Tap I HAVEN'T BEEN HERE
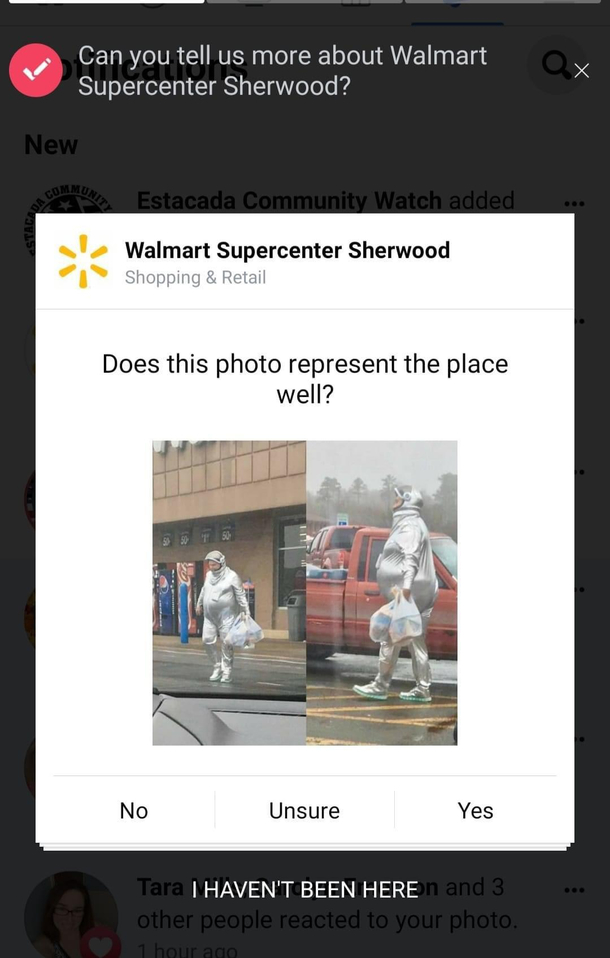Image resolution: width=610 pixels, height=958 pixels. [x=305, y=889]
